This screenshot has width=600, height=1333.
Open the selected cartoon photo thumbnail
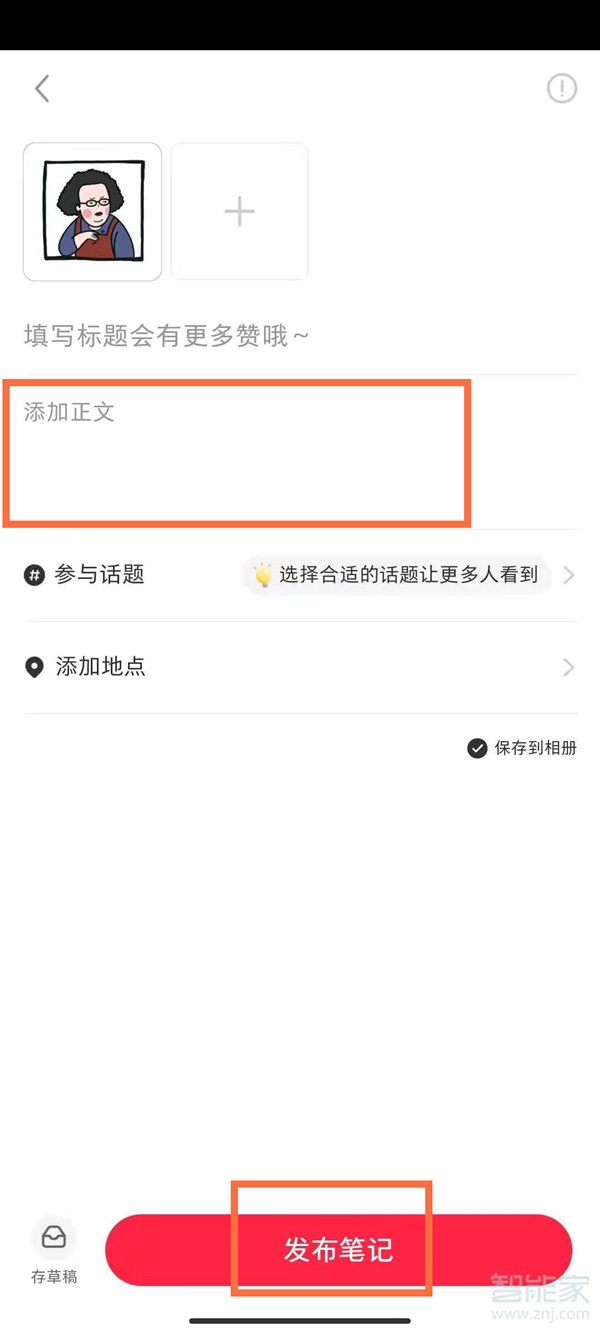tap(92, 211)
